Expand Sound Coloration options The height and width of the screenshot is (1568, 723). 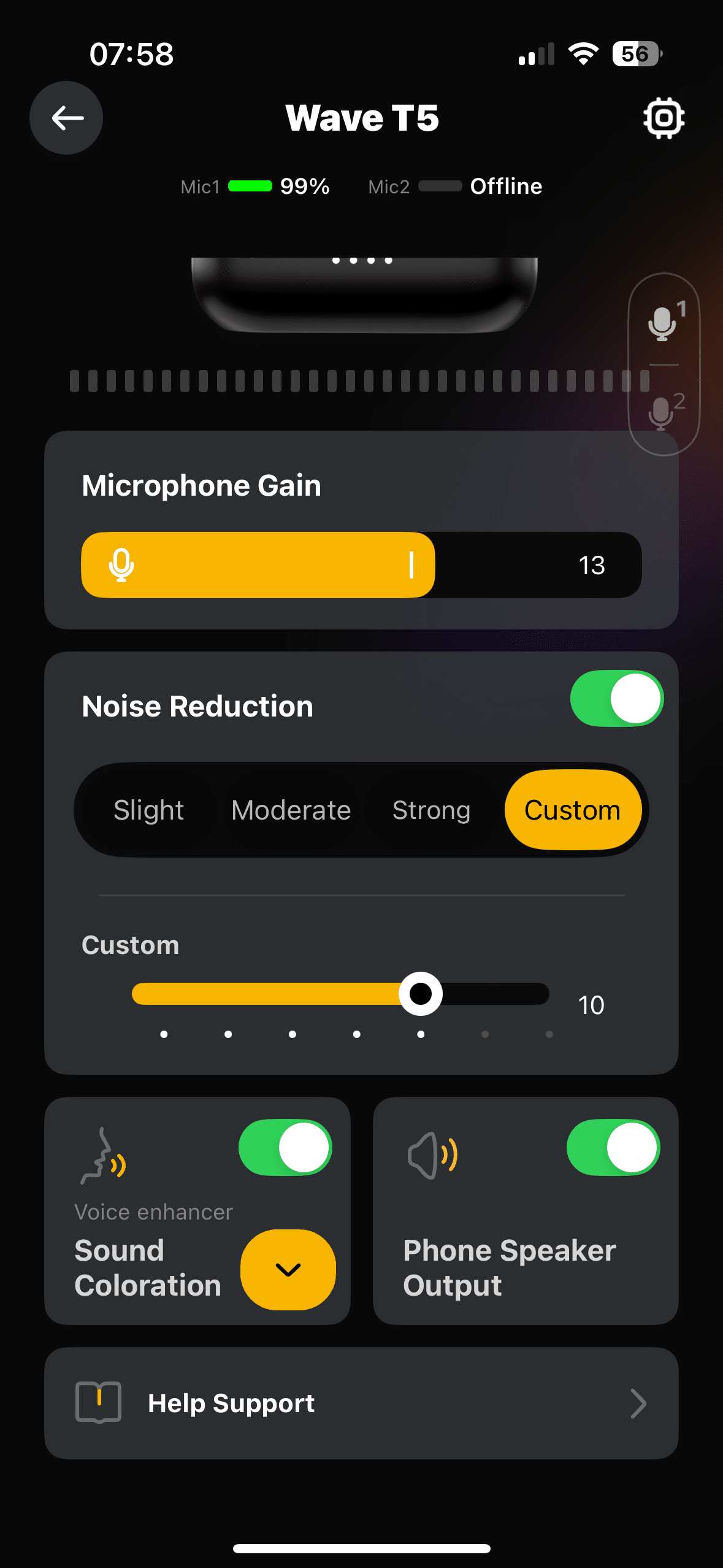pos(288,1269)
